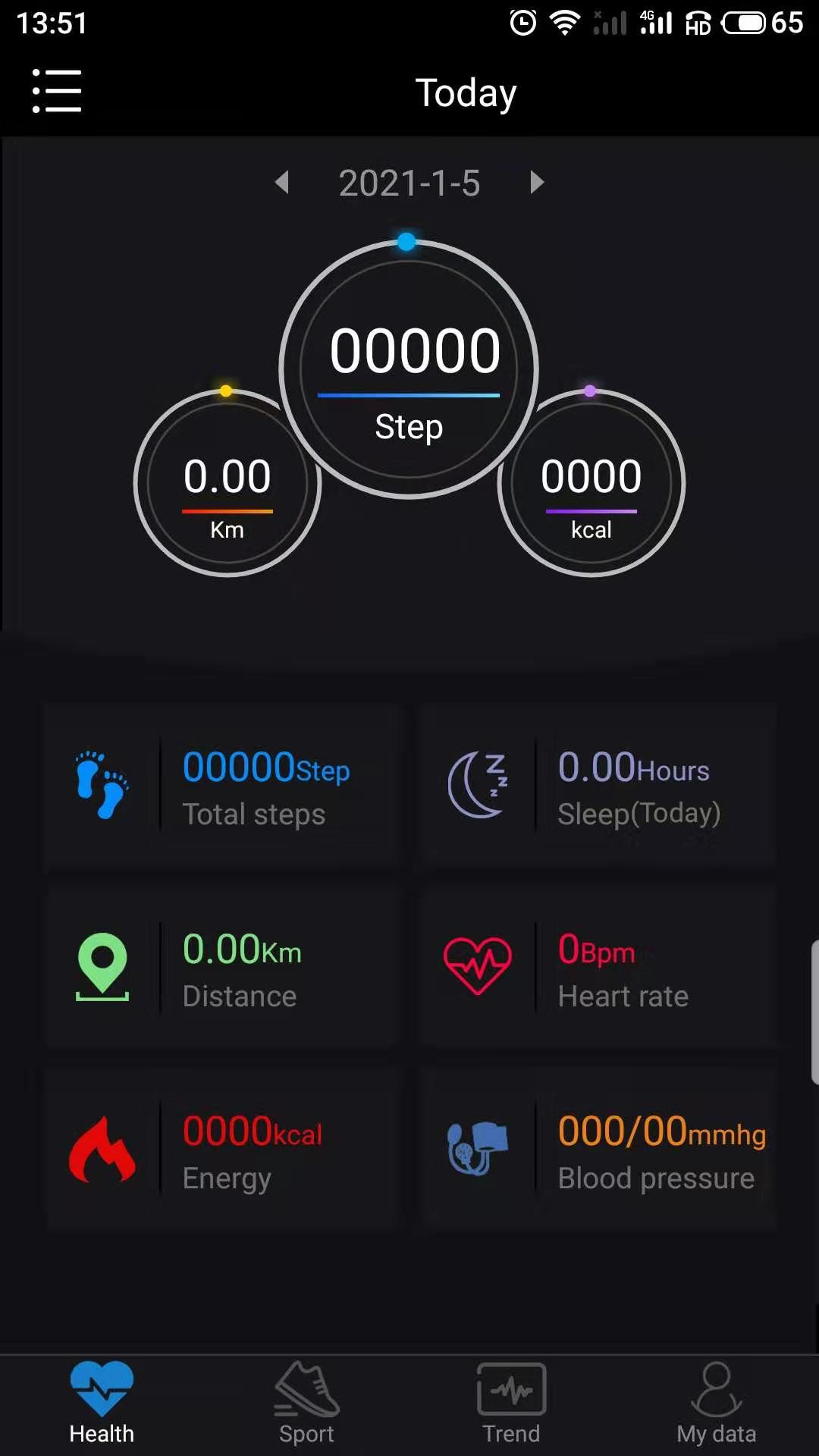Open the Sleep(Today) card

tap(596, 786)
